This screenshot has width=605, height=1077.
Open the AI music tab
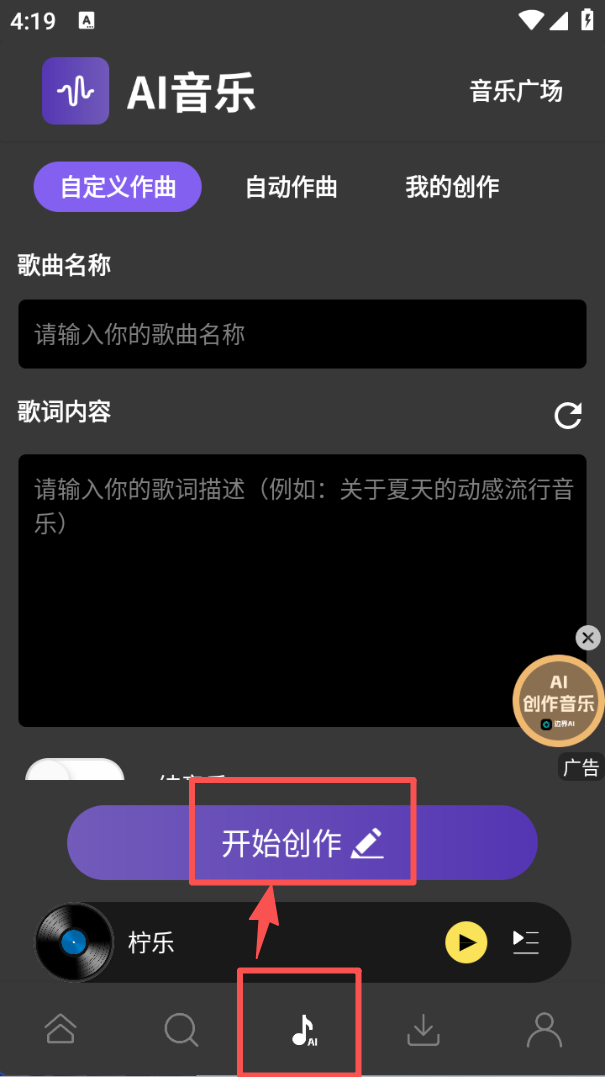[x=303, y=1029]
